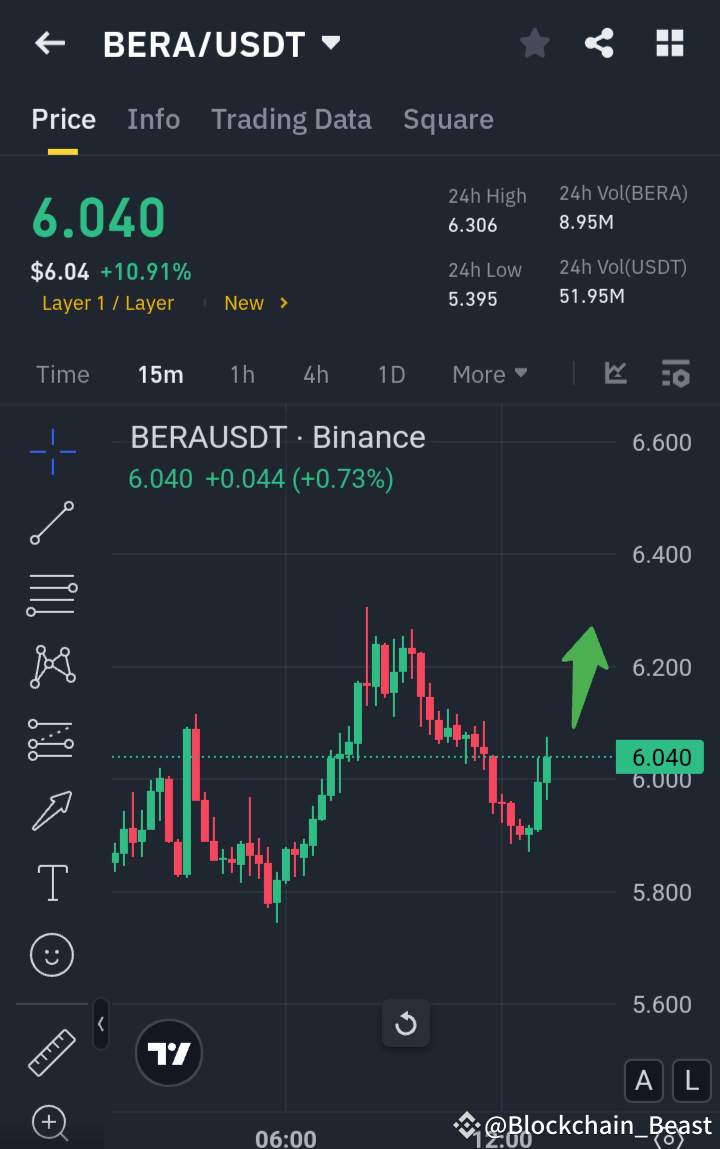Toggle the L display mode button
This screenshot has height=1149, width=720.
[691, 1081]
